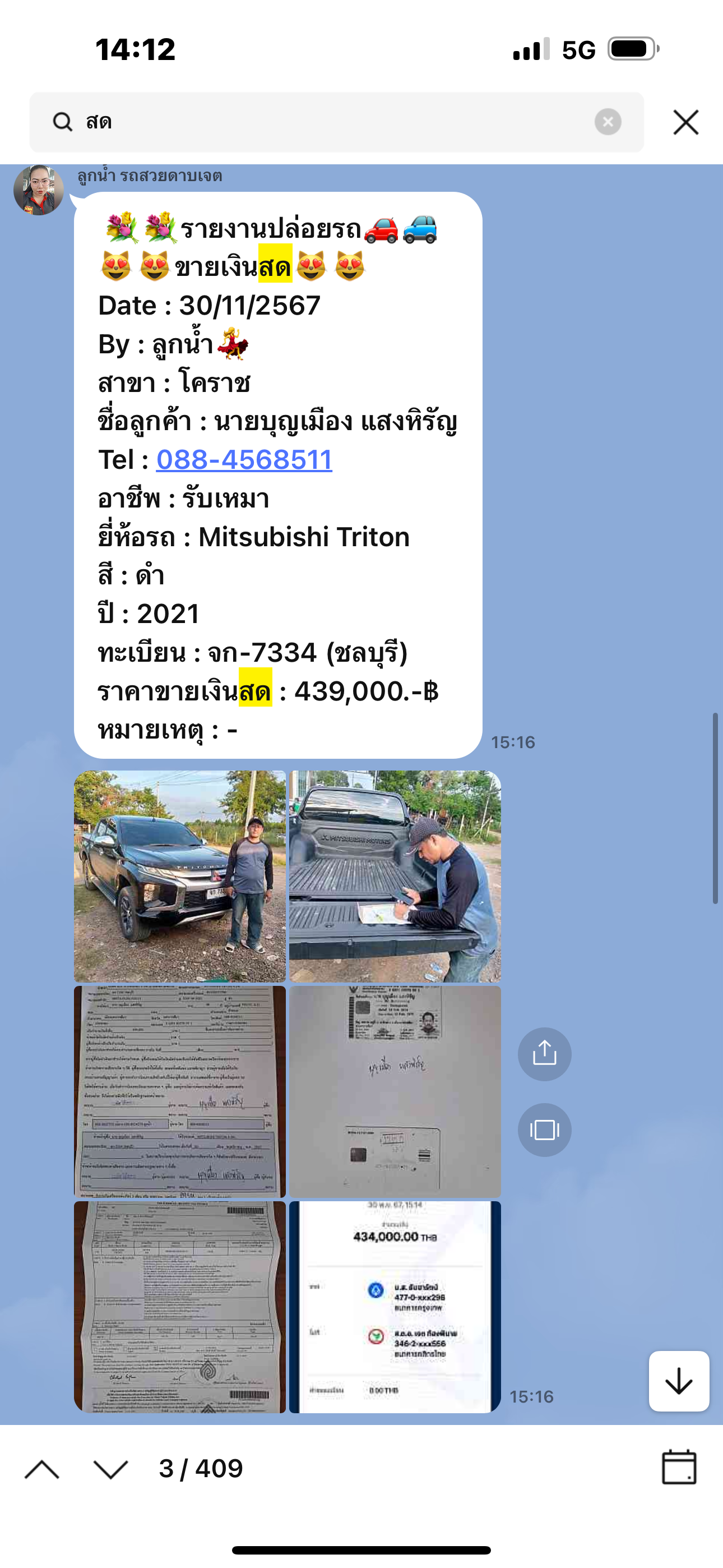The image size is (723, 1568).
Task: Call the phone number 088-4568511
Action: [244, 459]
